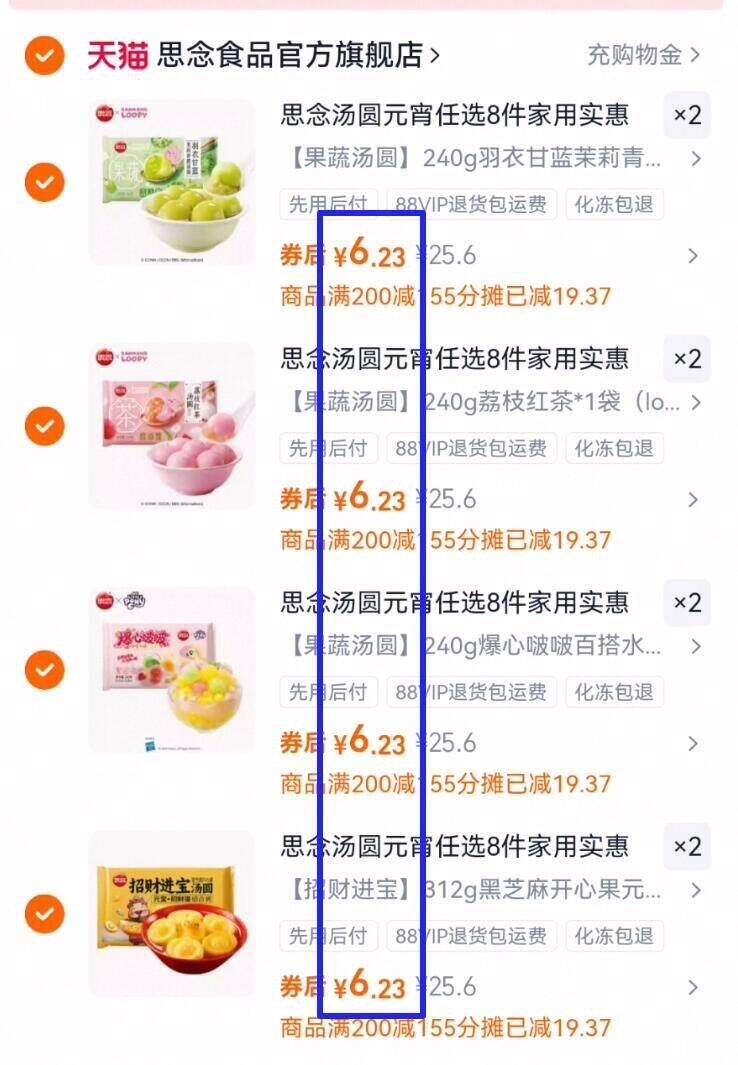This screenshot has width=738, height=1065.
Task: Edit the ×2 quantity of the 羽衣甘蓝 item
Action: pyautogui.click(x=687, y=115)
